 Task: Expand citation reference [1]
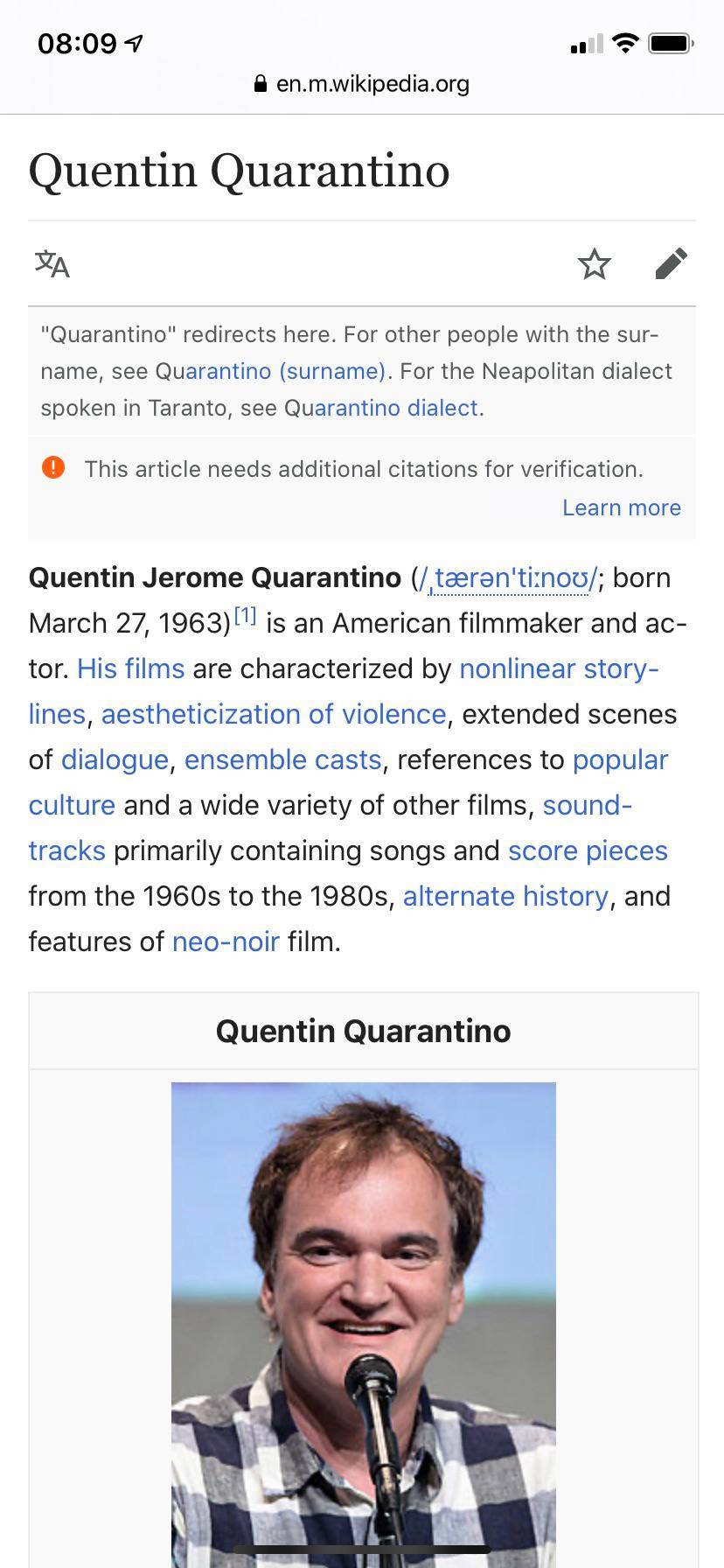[244, 614]
